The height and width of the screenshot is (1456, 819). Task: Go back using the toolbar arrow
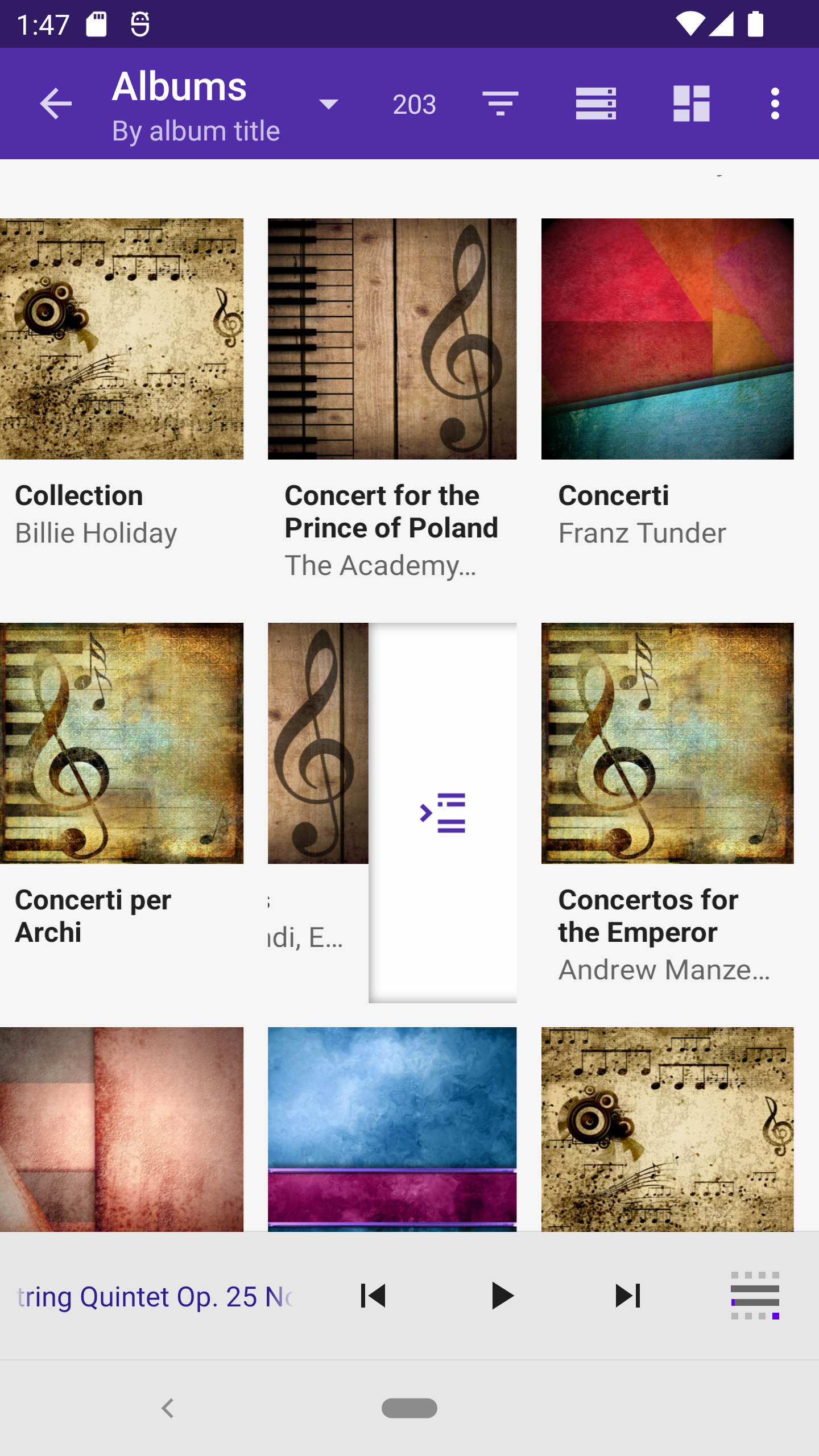[56, 104]
